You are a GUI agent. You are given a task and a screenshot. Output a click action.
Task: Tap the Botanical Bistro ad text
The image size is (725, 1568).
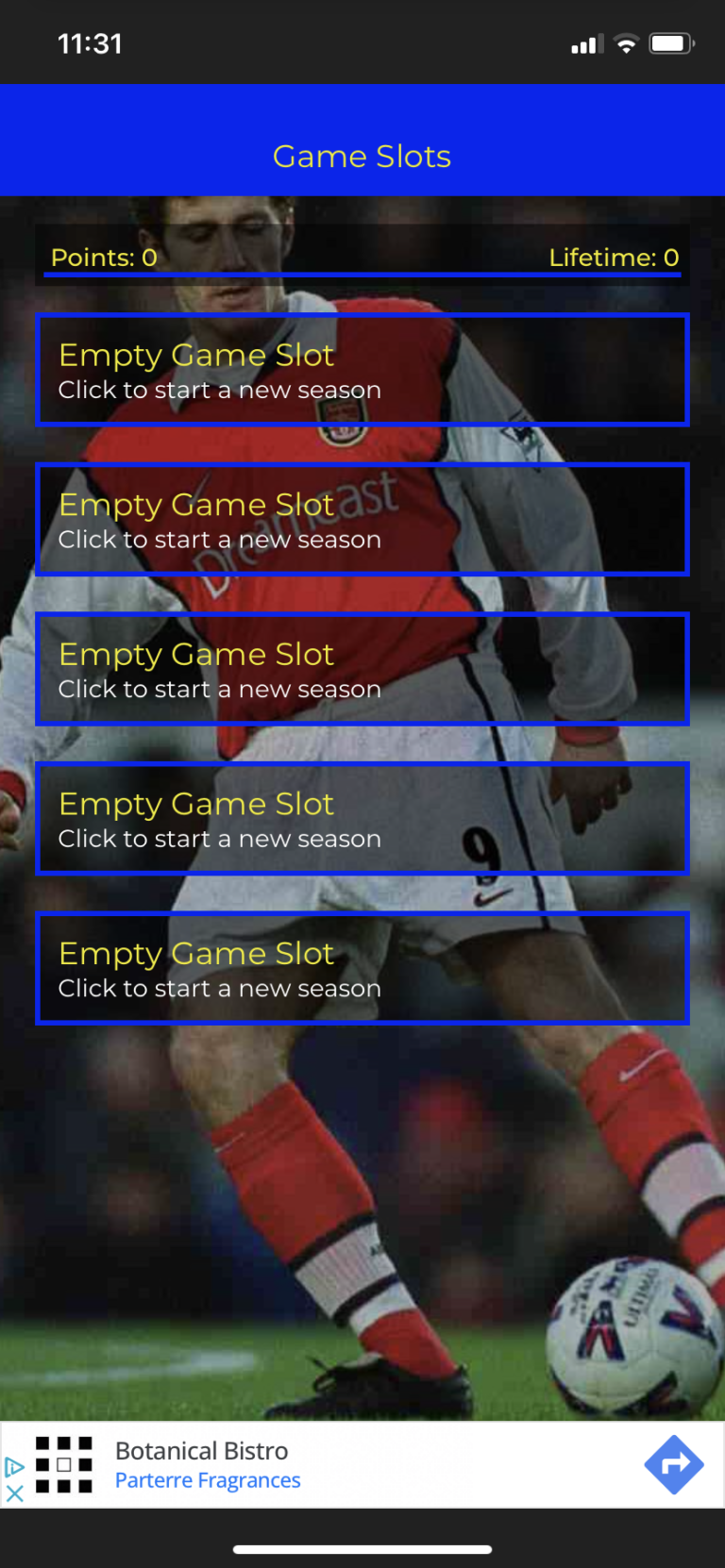(201, 1450)
